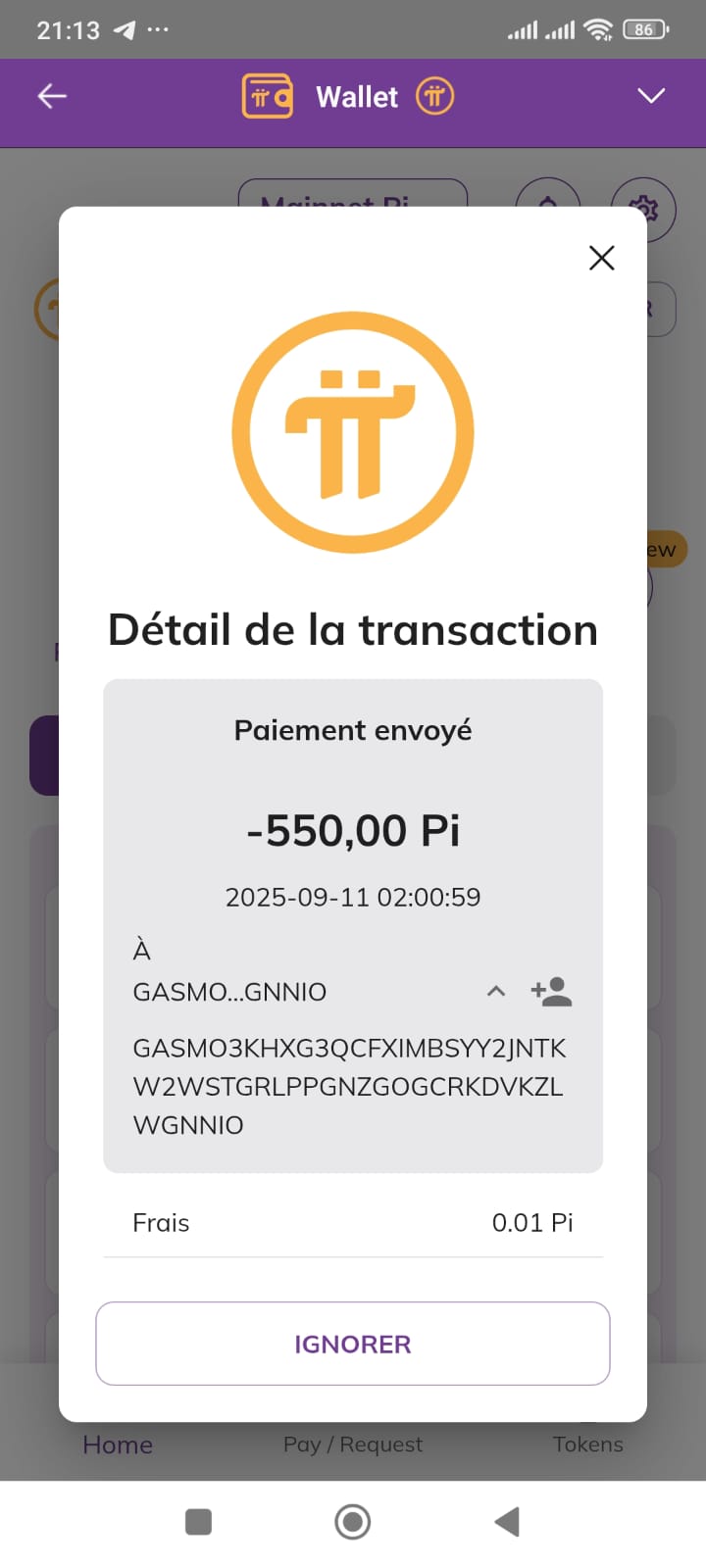Expand the Wallet header dropdown chevron
Viewport: 706px width, 1568px height.
(x=651, y=96)
